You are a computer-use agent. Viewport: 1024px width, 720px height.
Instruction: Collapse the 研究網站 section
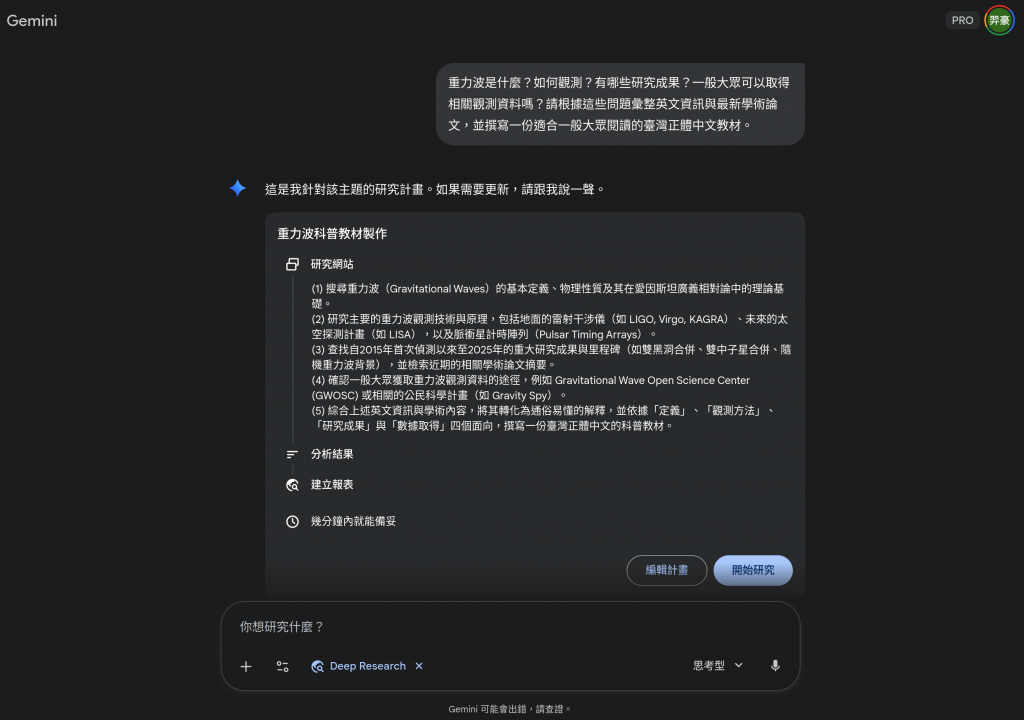(x=331, y=264)
